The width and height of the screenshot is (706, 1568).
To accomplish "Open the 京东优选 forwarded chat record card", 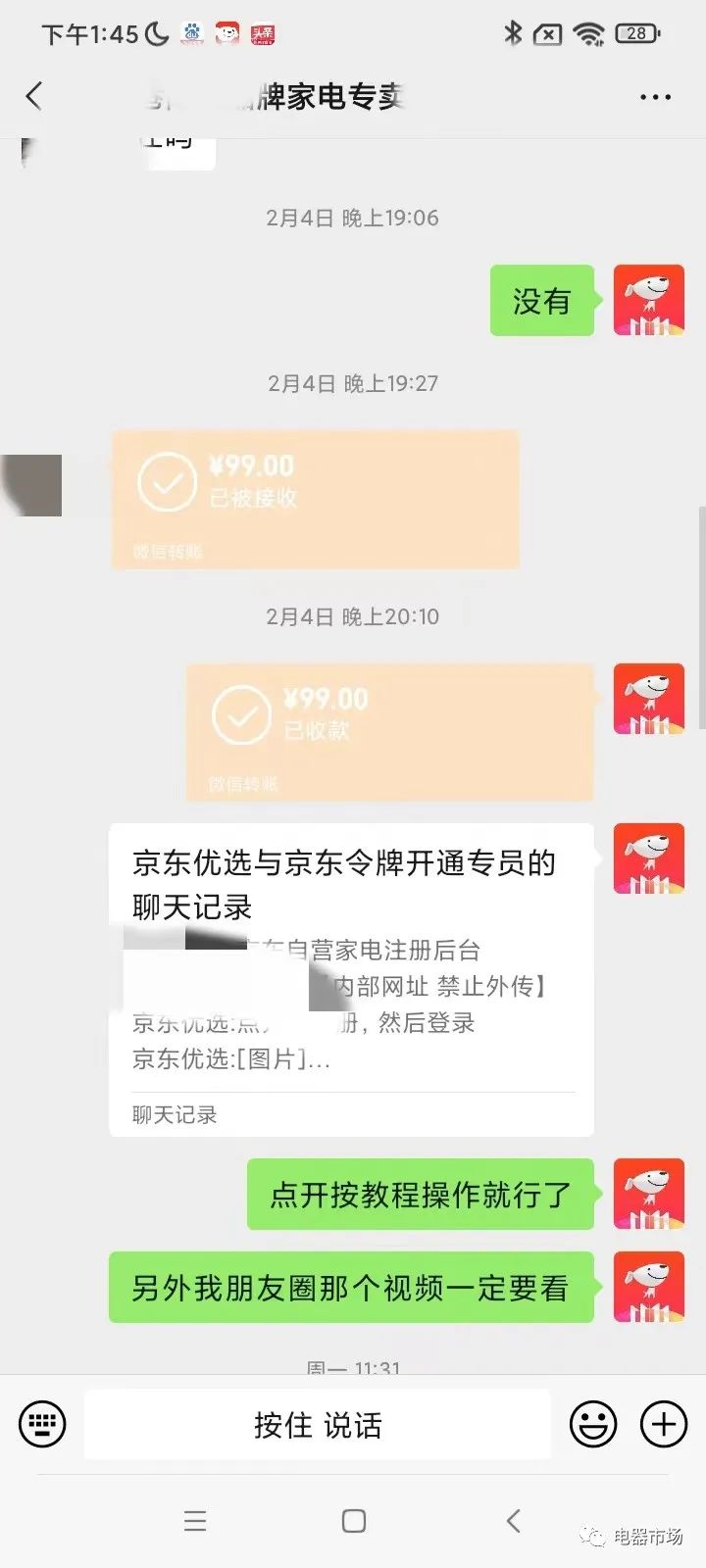I will point(351,980).
